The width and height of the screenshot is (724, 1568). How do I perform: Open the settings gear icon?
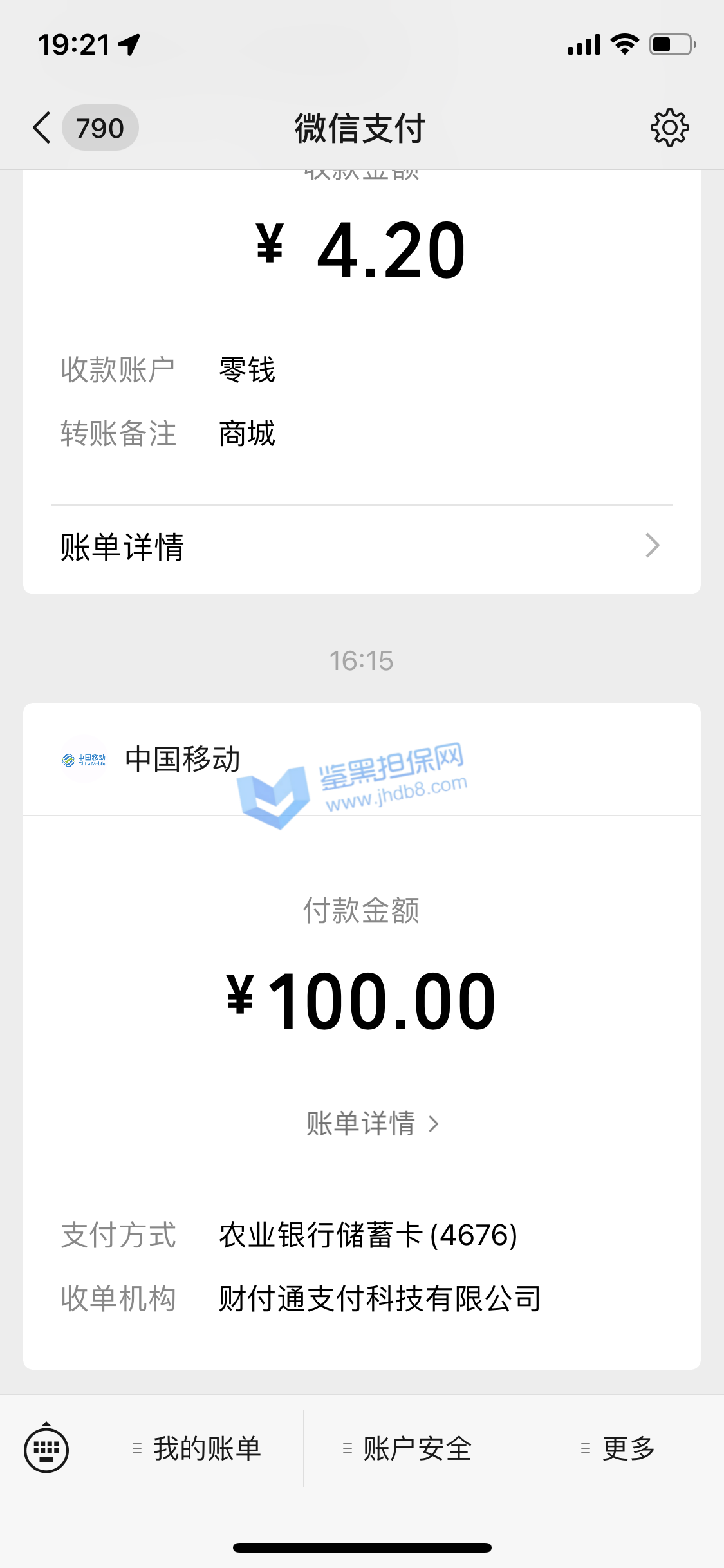coord(669,127)
